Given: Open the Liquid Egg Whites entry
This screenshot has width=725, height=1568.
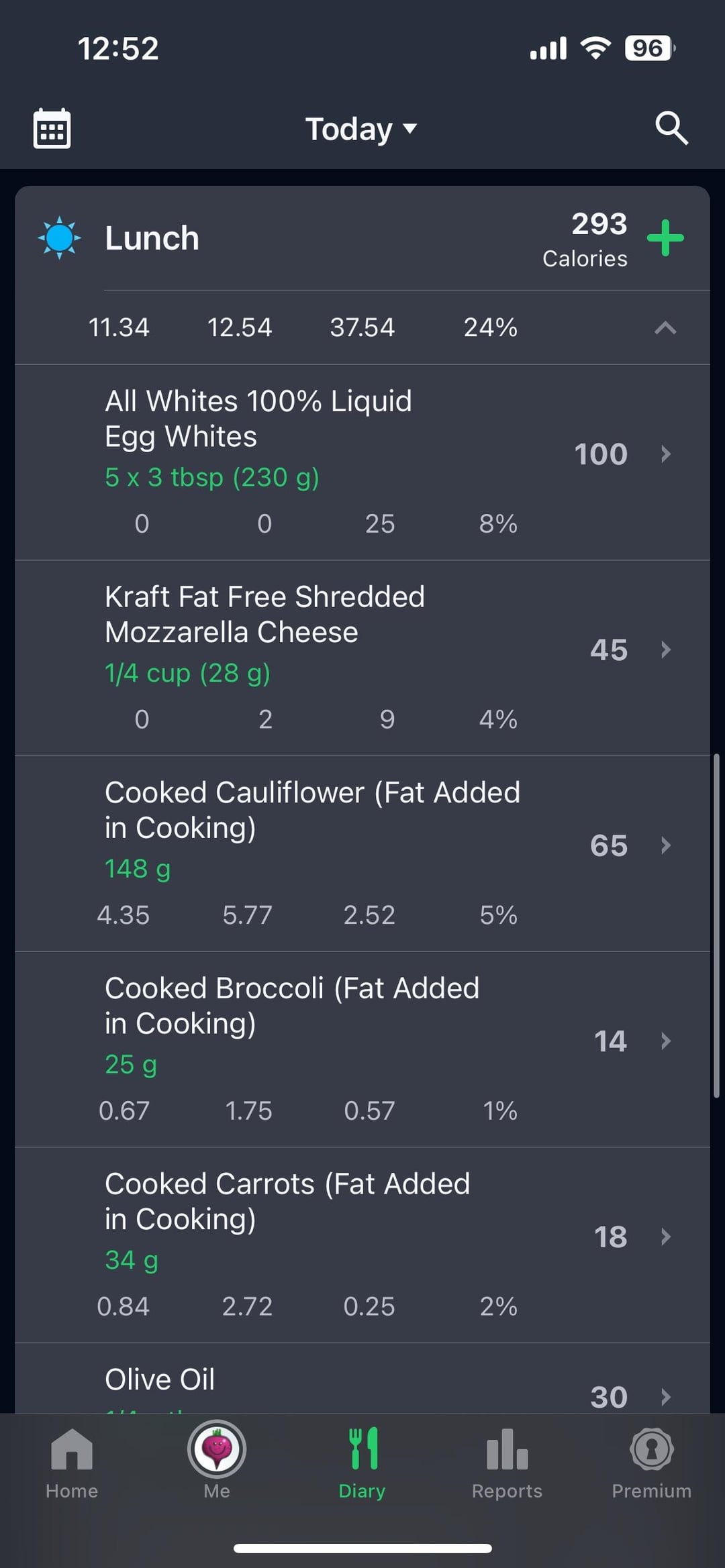Looking at the screenshot, I should point(362,462).
